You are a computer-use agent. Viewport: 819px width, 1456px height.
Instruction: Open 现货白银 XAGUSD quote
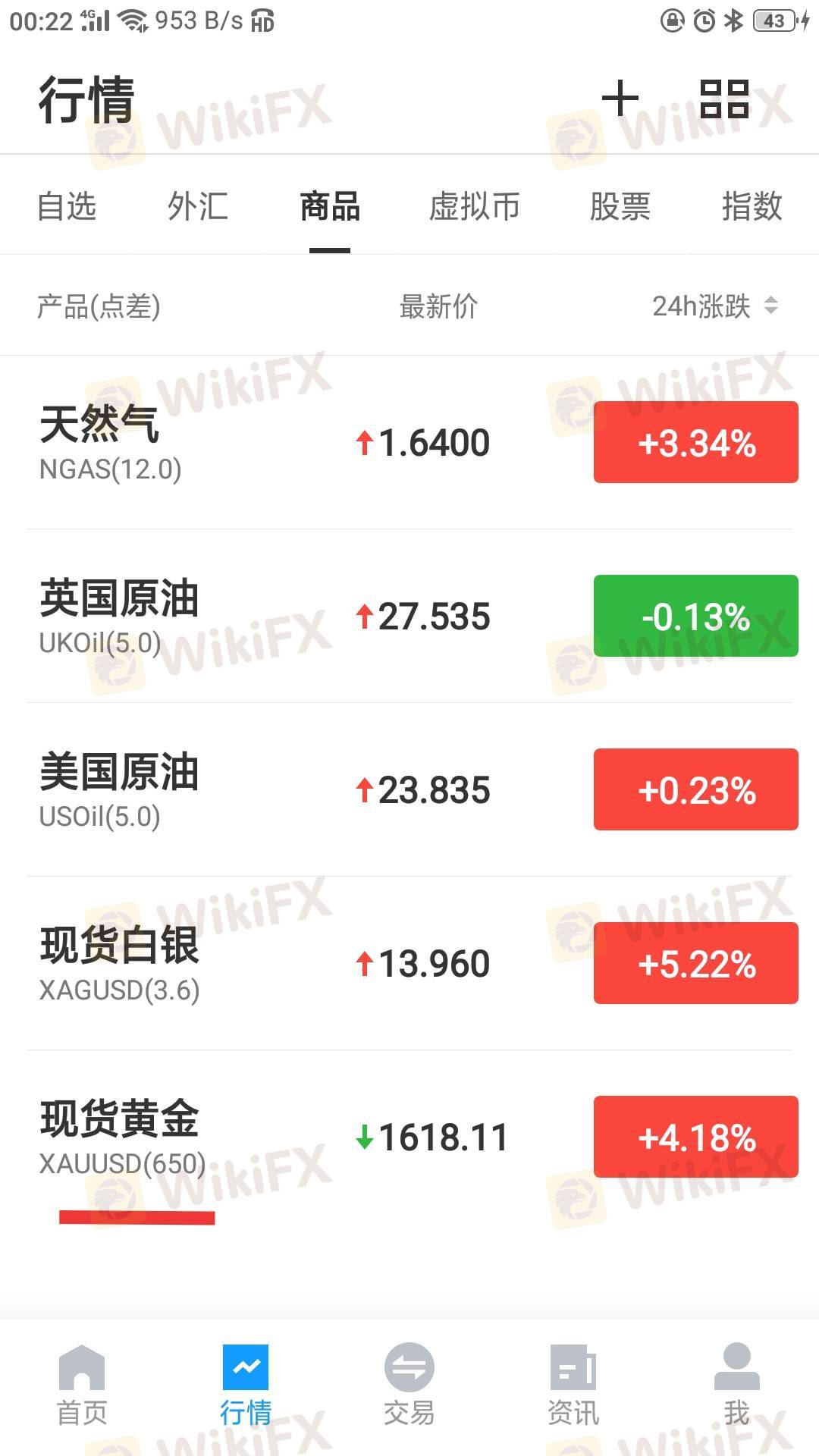coord(409,963)
